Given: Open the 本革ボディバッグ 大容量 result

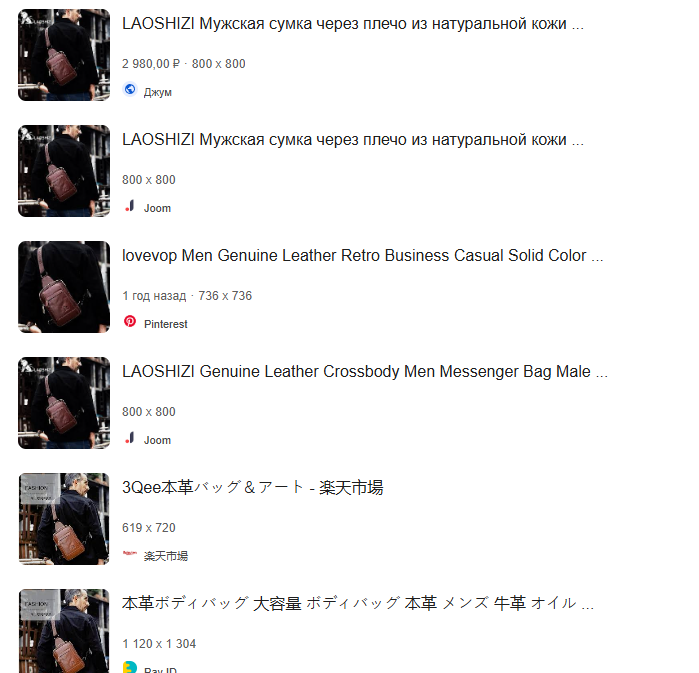Looking at the screenshot, I should [x=357, y=604].
